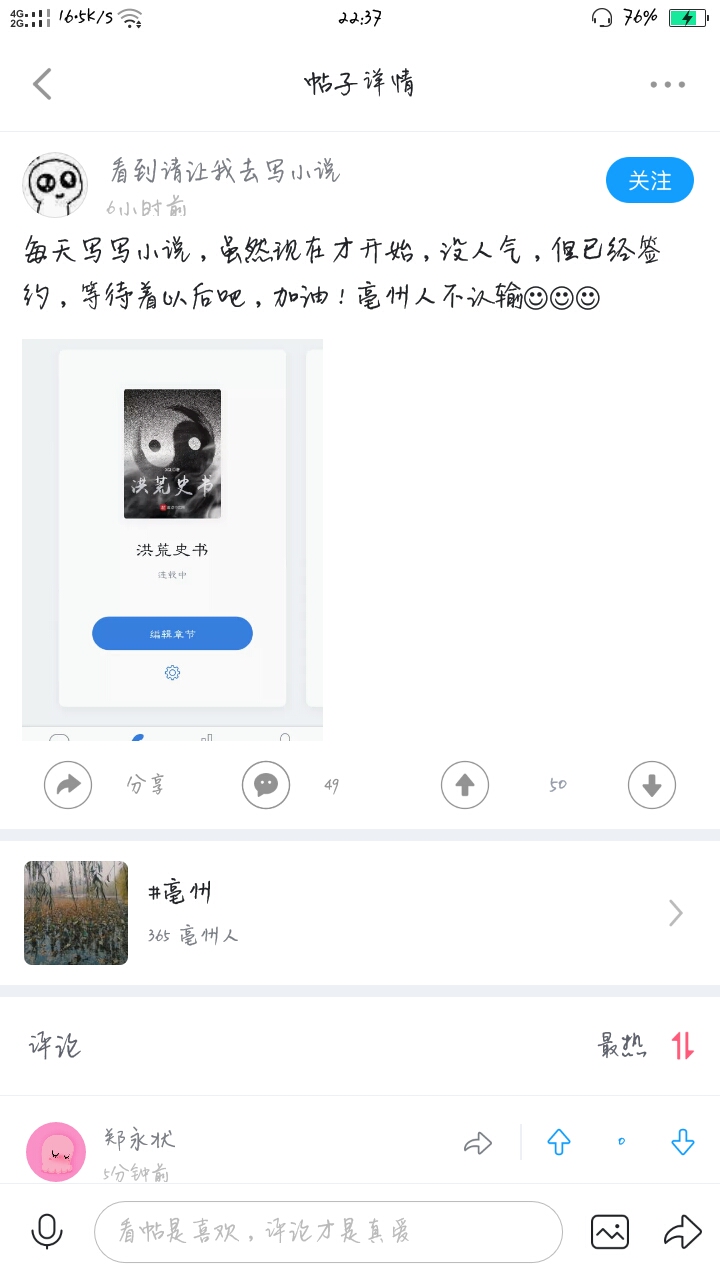Share 郑永状's comment
The height and width of the screenshot is (1280, 720).
[x=478, y=1143]
